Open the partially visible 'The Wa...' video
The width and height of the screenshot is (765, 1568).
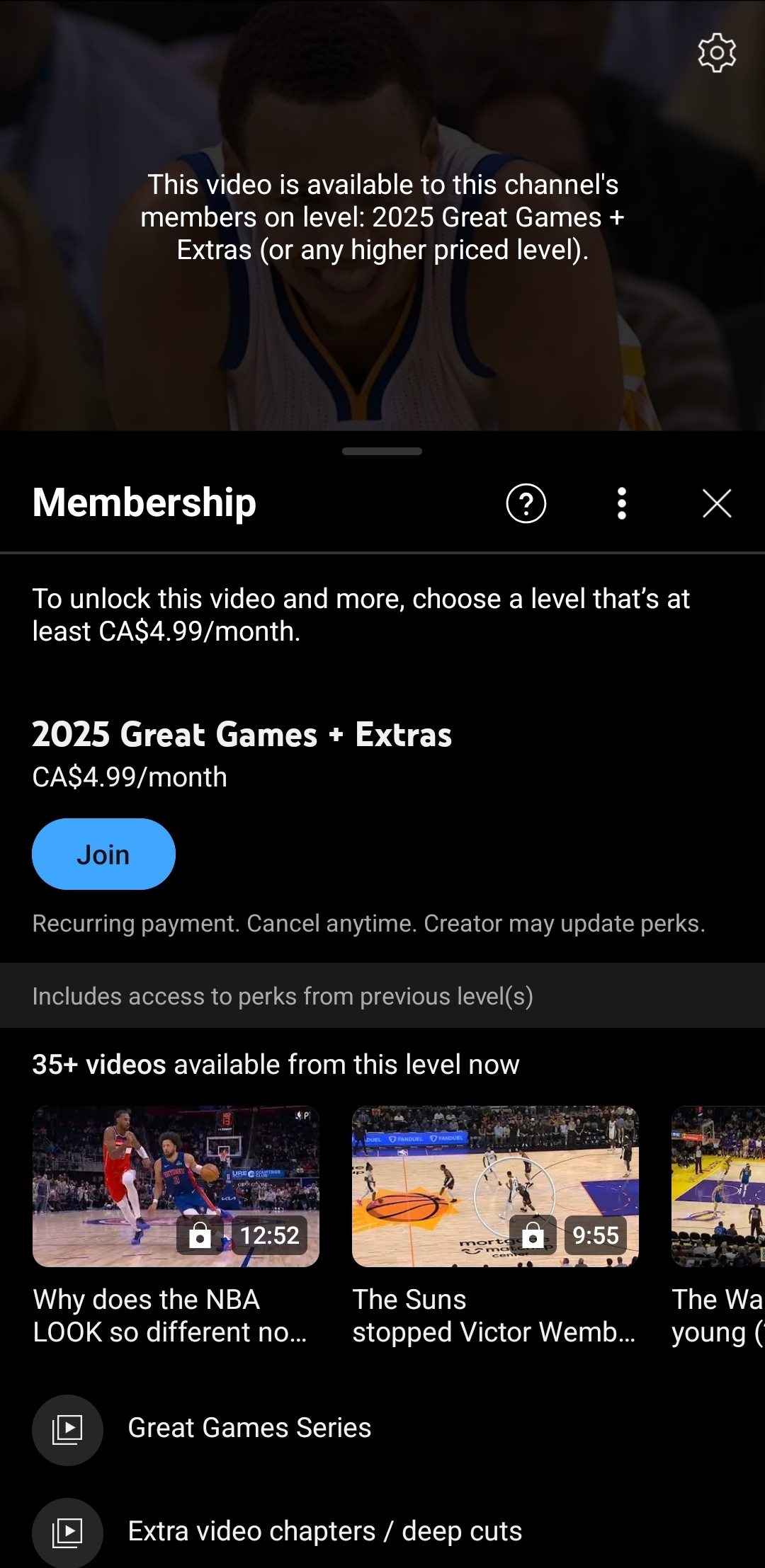tap(718, 1186)
